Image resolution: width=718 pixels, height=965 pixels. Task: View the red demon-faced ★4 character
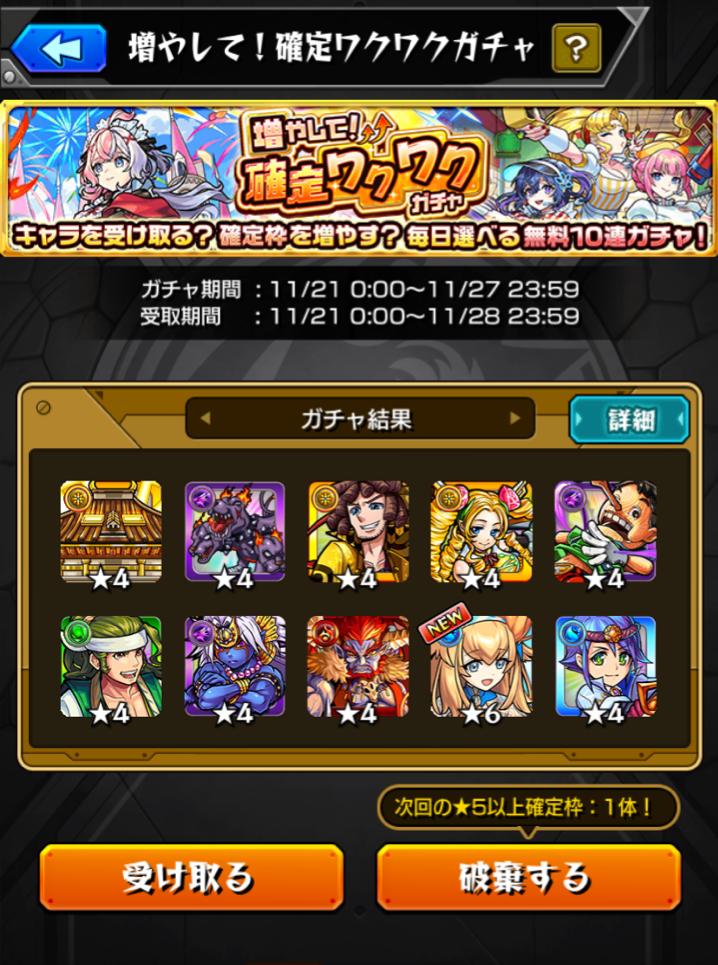[x=358, y=666]
